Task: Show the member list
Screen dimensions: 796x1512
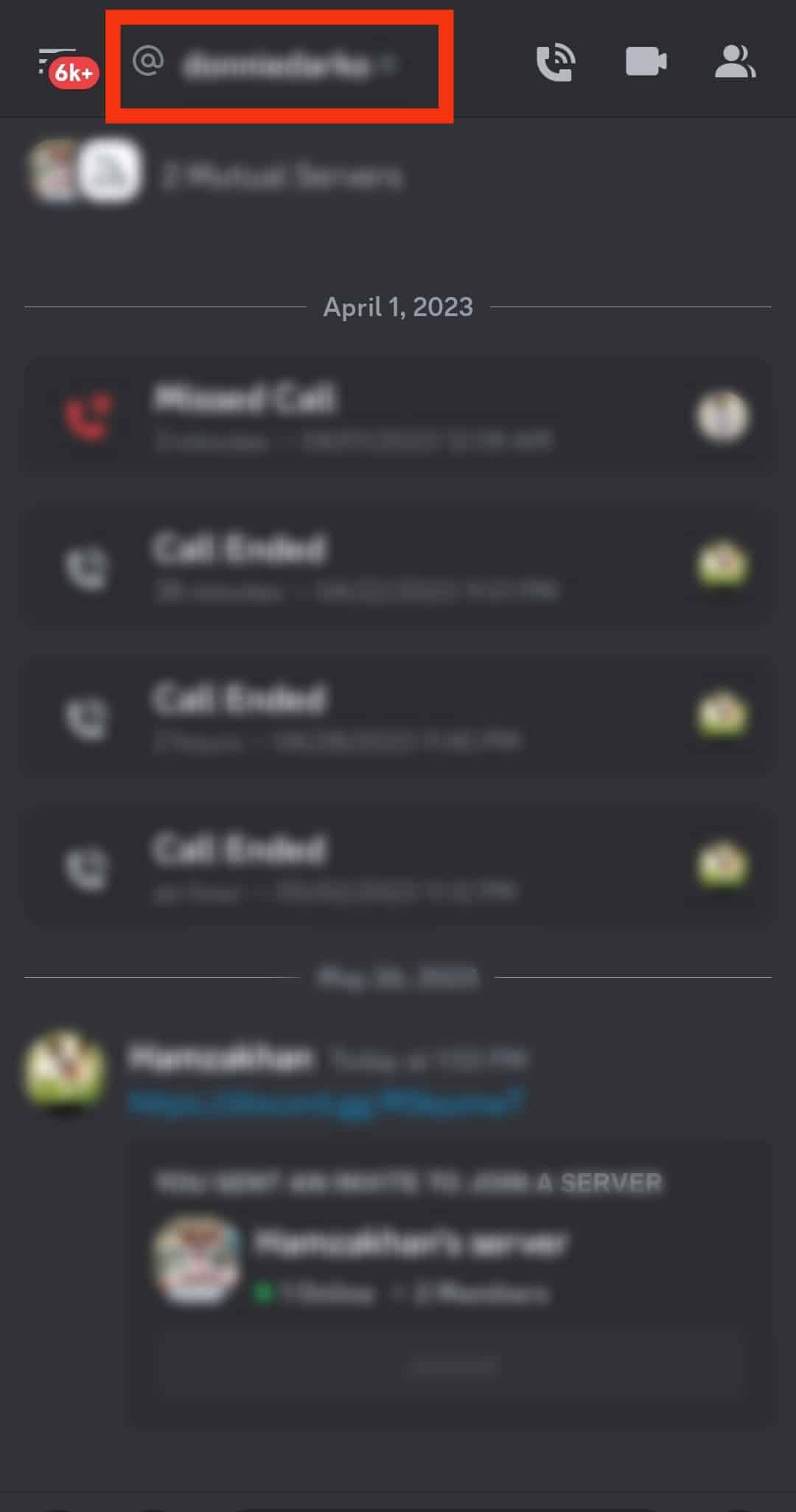Action: tap(734, 63)
